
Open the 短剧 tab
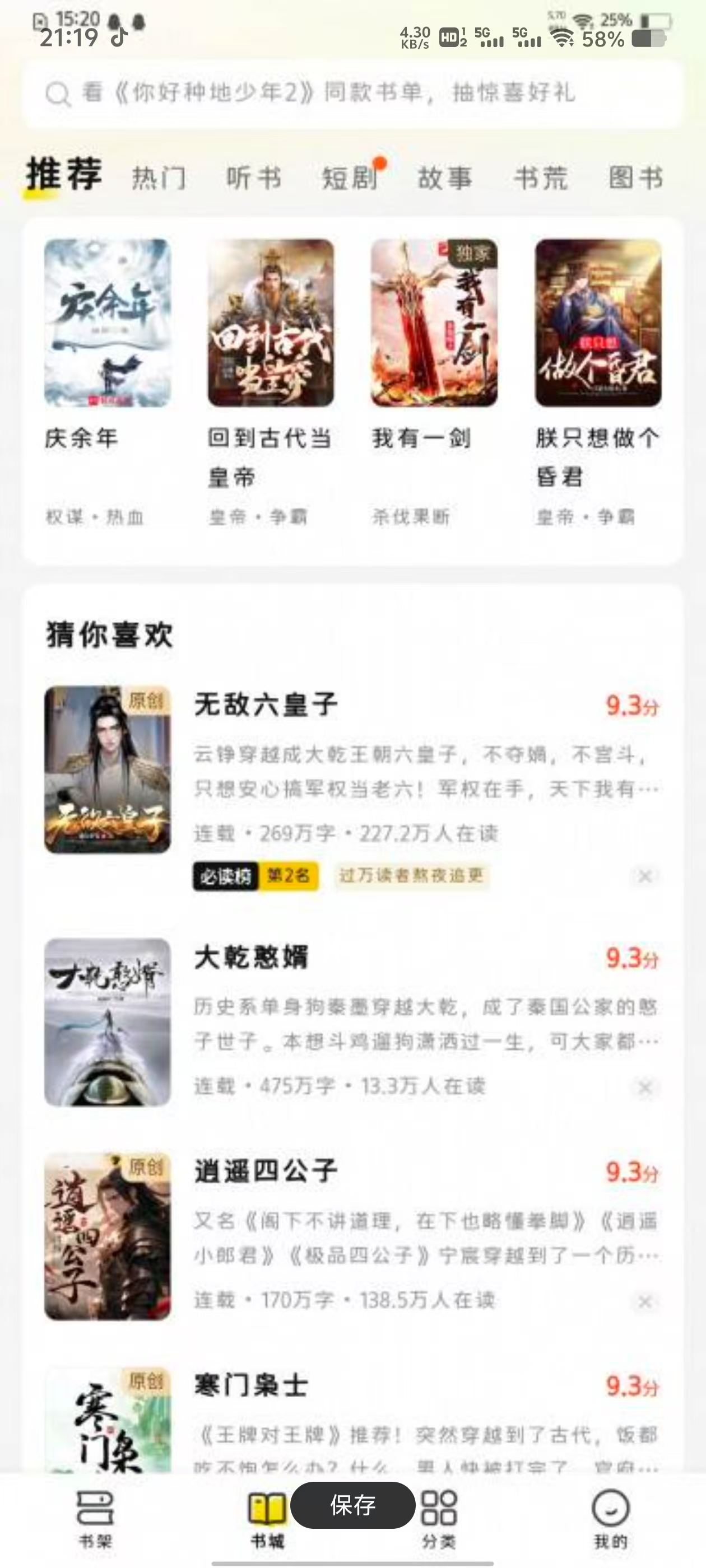(350, 178)
